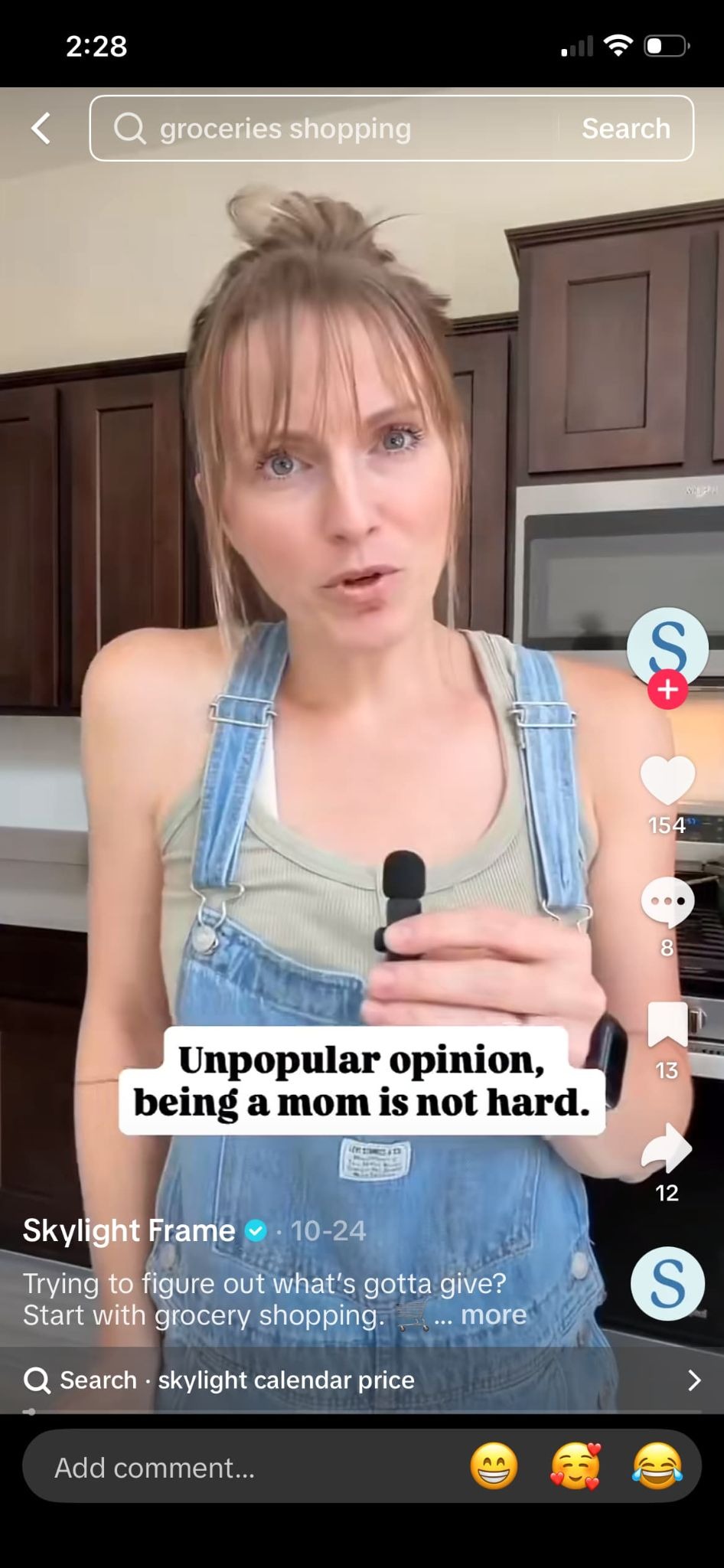This screenshot has width=724, height=1568.
Task: Insert the grinning face emoji
Action: (494, 1466)
